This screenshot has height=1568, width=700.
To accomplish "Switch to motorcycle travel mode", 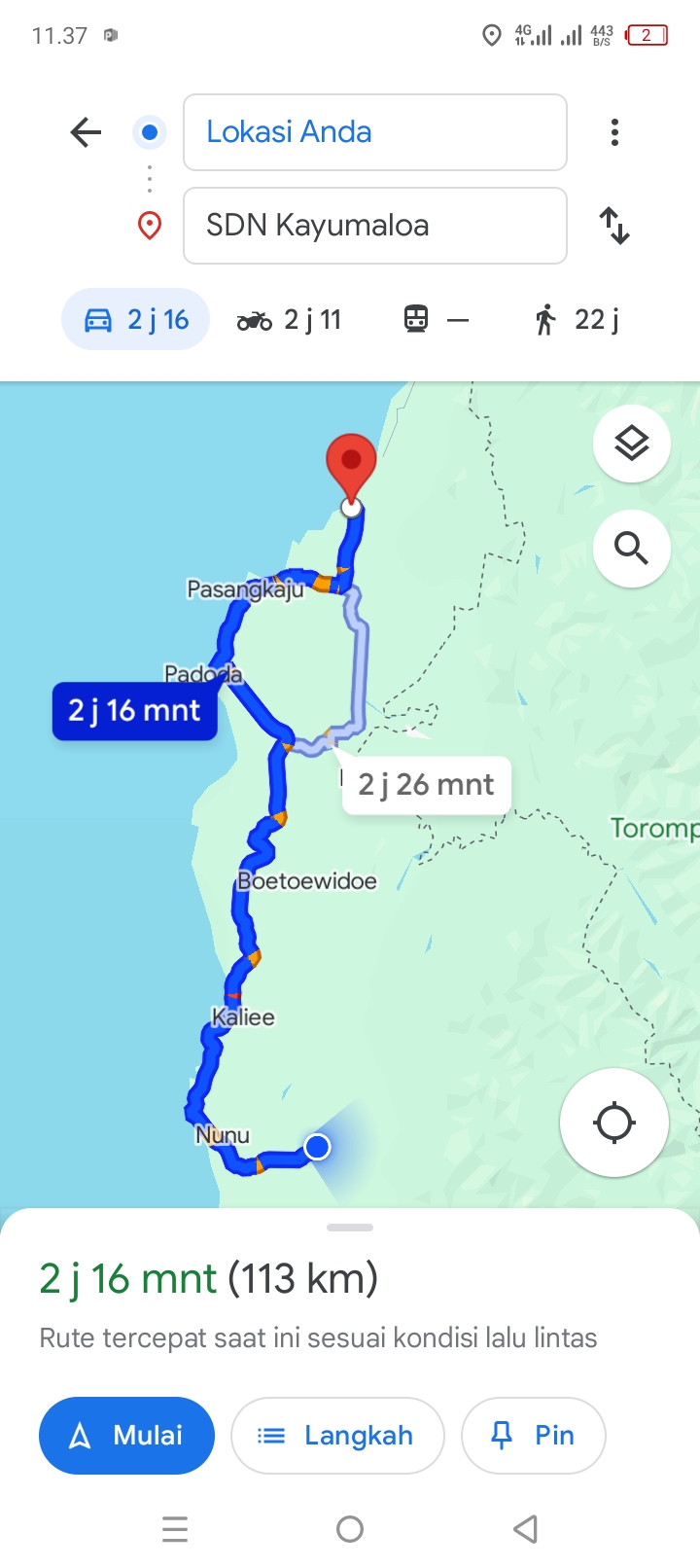I will point(290,319).
